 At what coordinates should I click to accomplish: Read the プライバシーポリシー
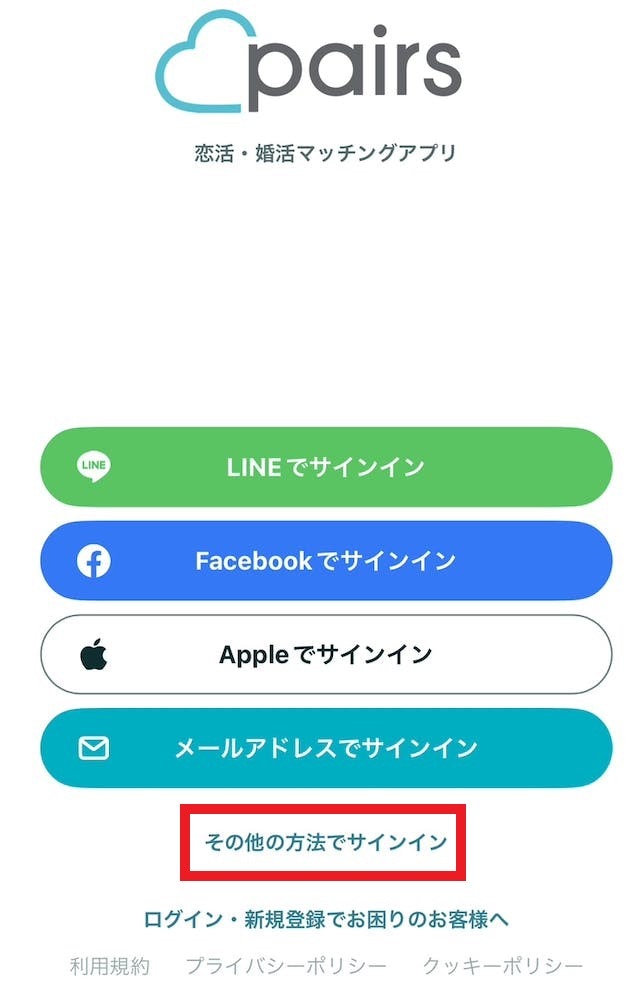point(286,966)
